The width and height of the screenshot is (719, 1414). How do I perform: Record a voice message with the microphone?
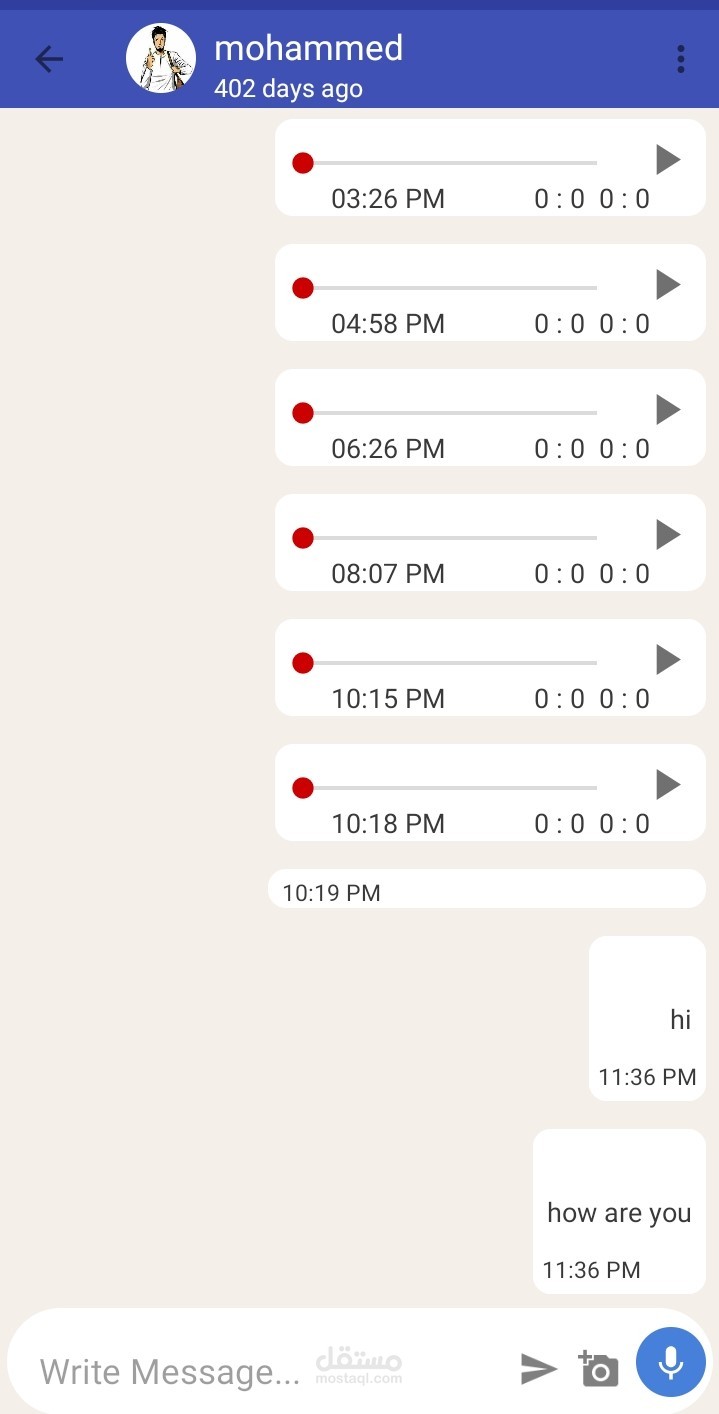(x=671, y=1362)
